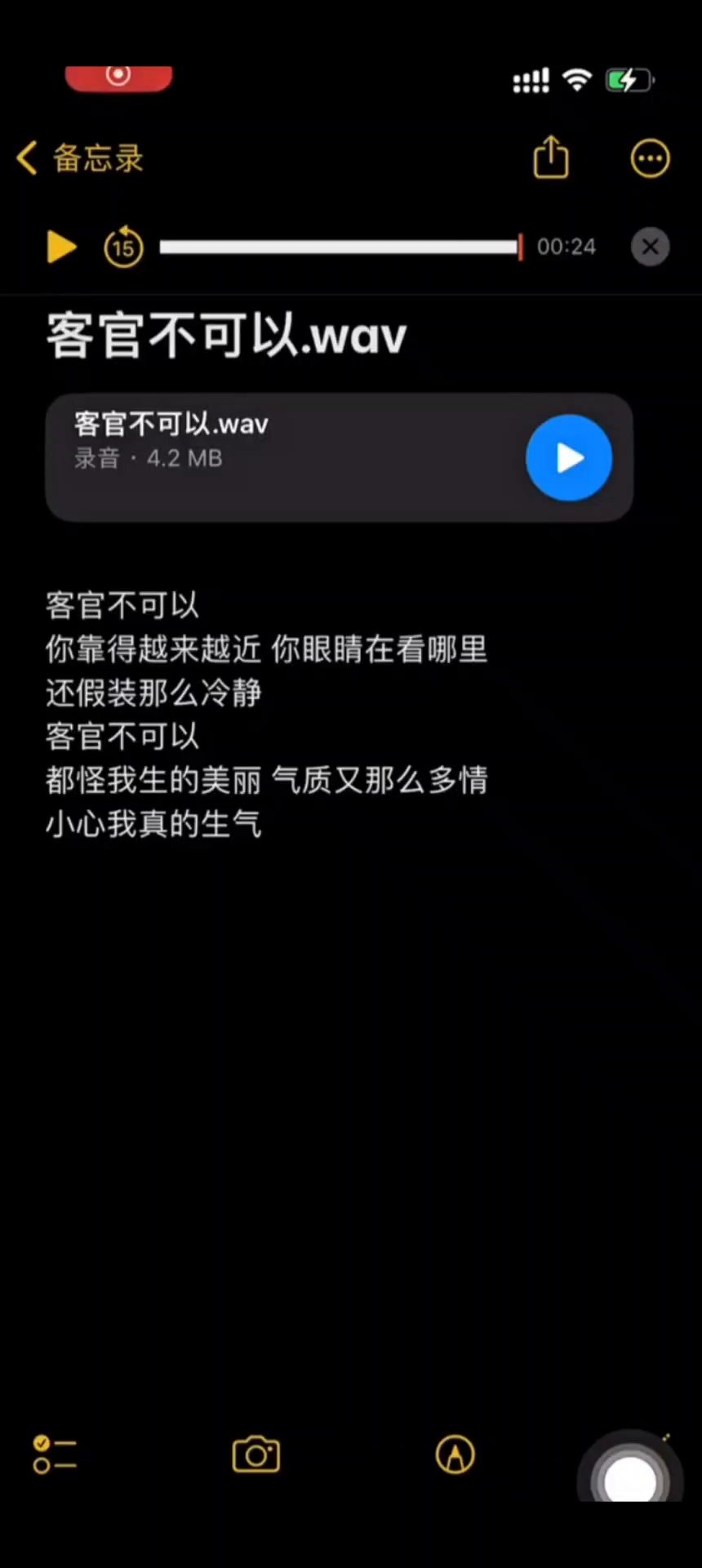Open the markup pen tool
The width and height of the screenshot is (702, 1568).
(455, 1454)
